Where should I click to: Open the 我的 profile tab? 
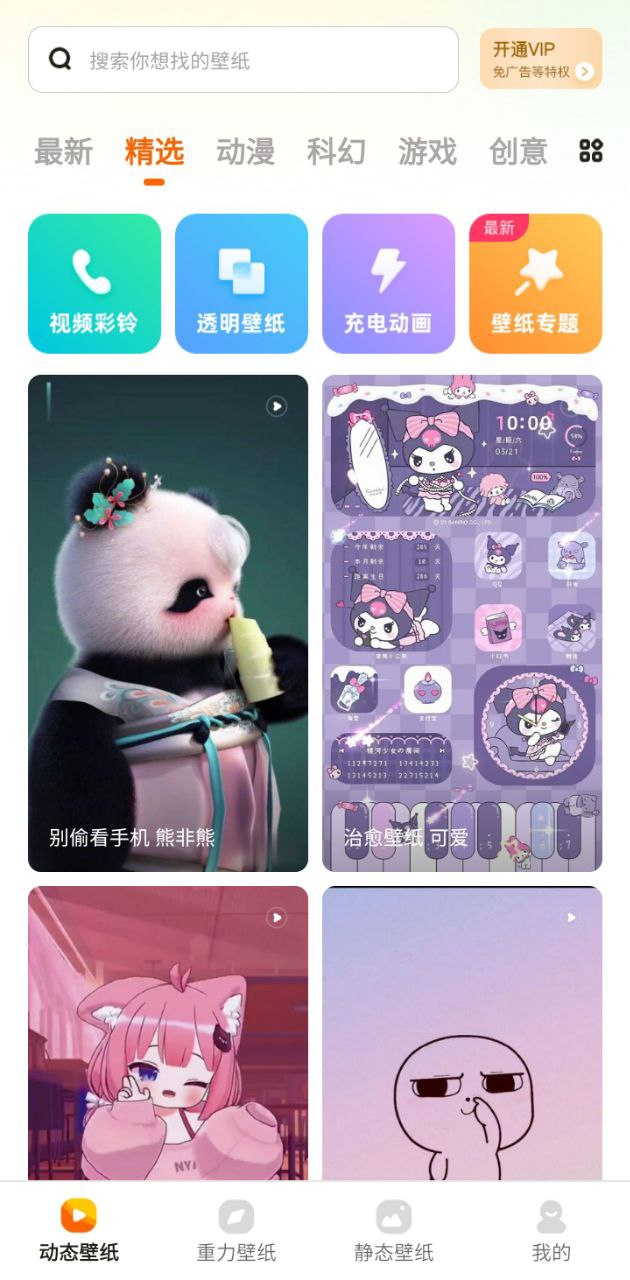pos(551,1232)
